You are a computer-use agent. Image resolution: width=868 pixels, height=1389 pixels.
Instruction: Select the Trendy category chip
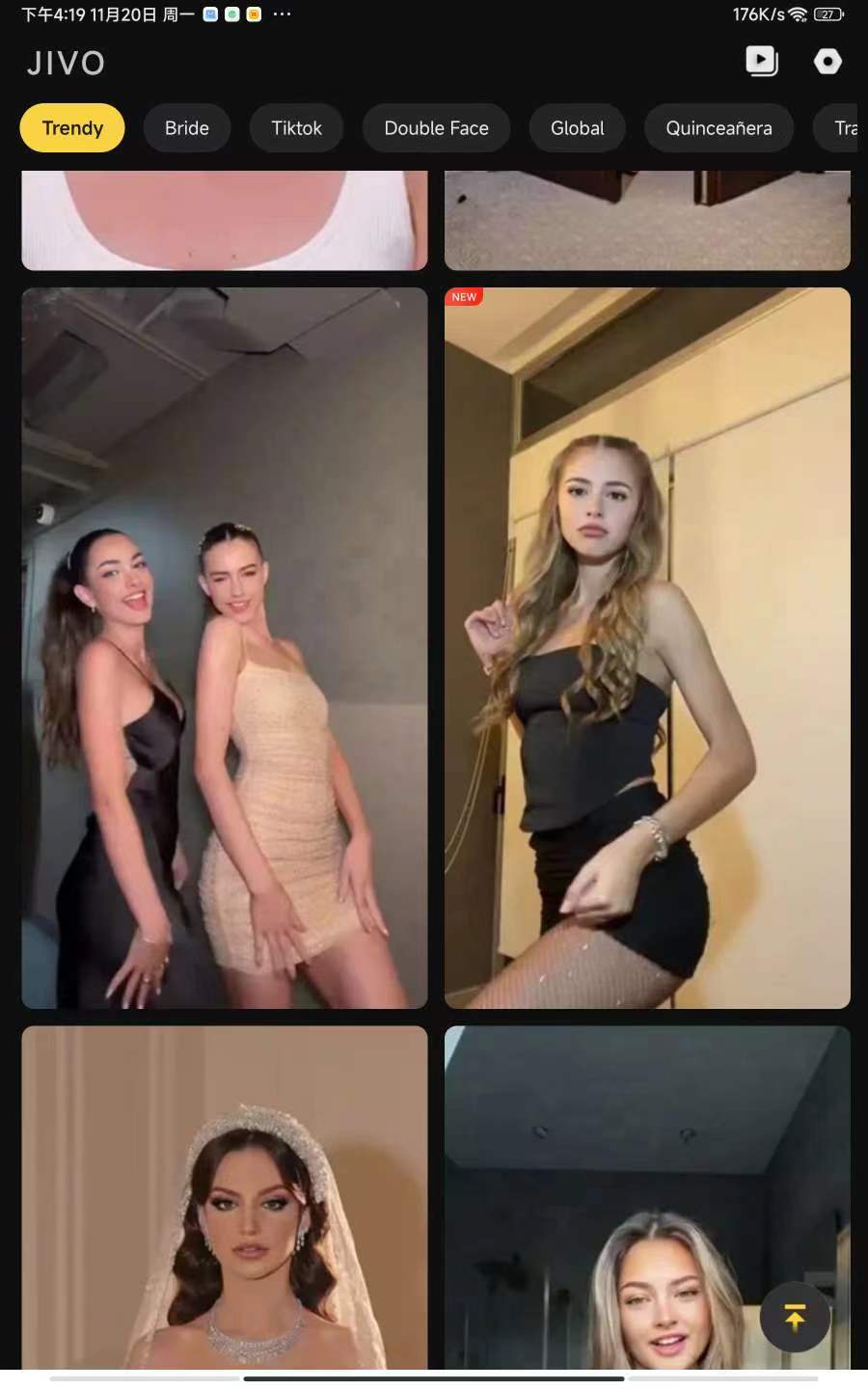(x=72, y=128)
